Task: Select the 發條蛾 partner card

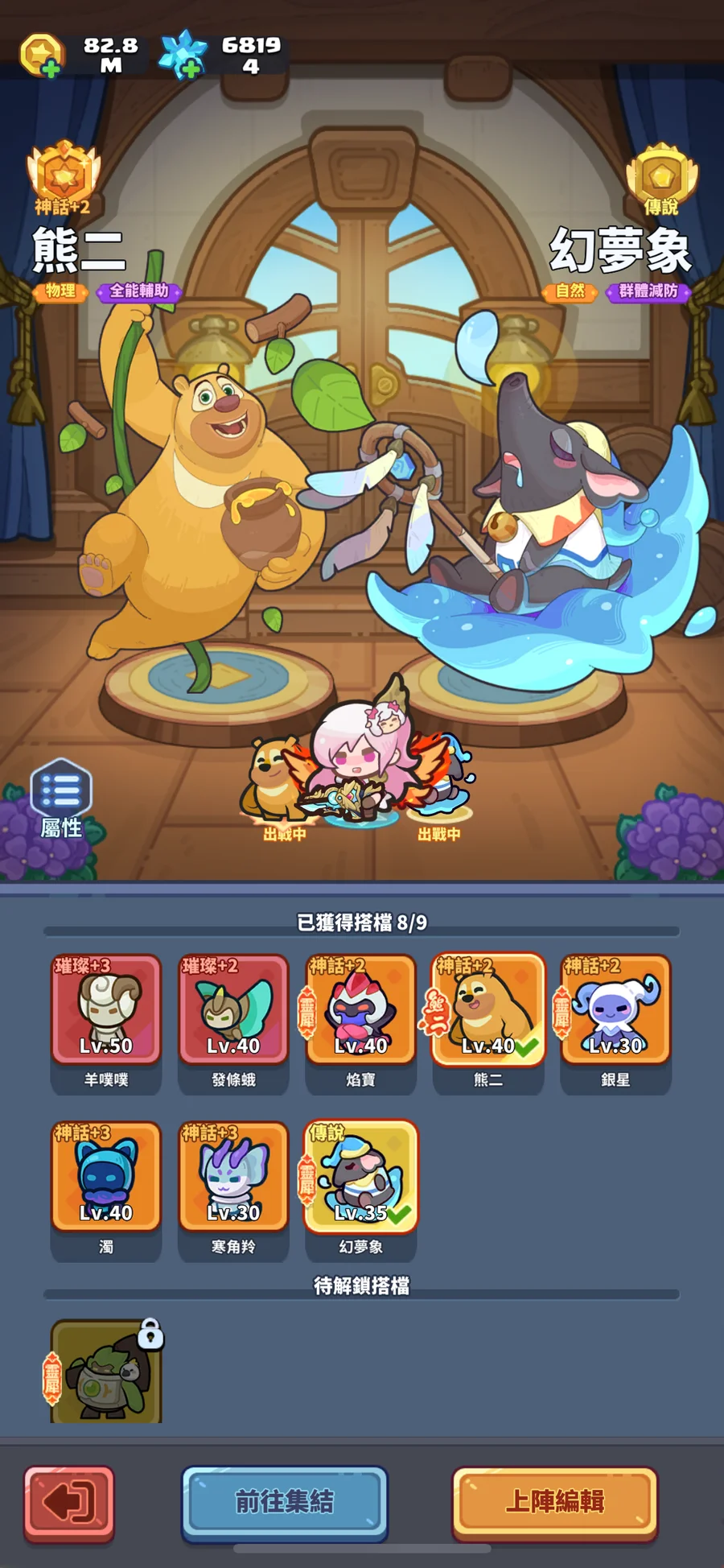Action: tap(233, 1010)
